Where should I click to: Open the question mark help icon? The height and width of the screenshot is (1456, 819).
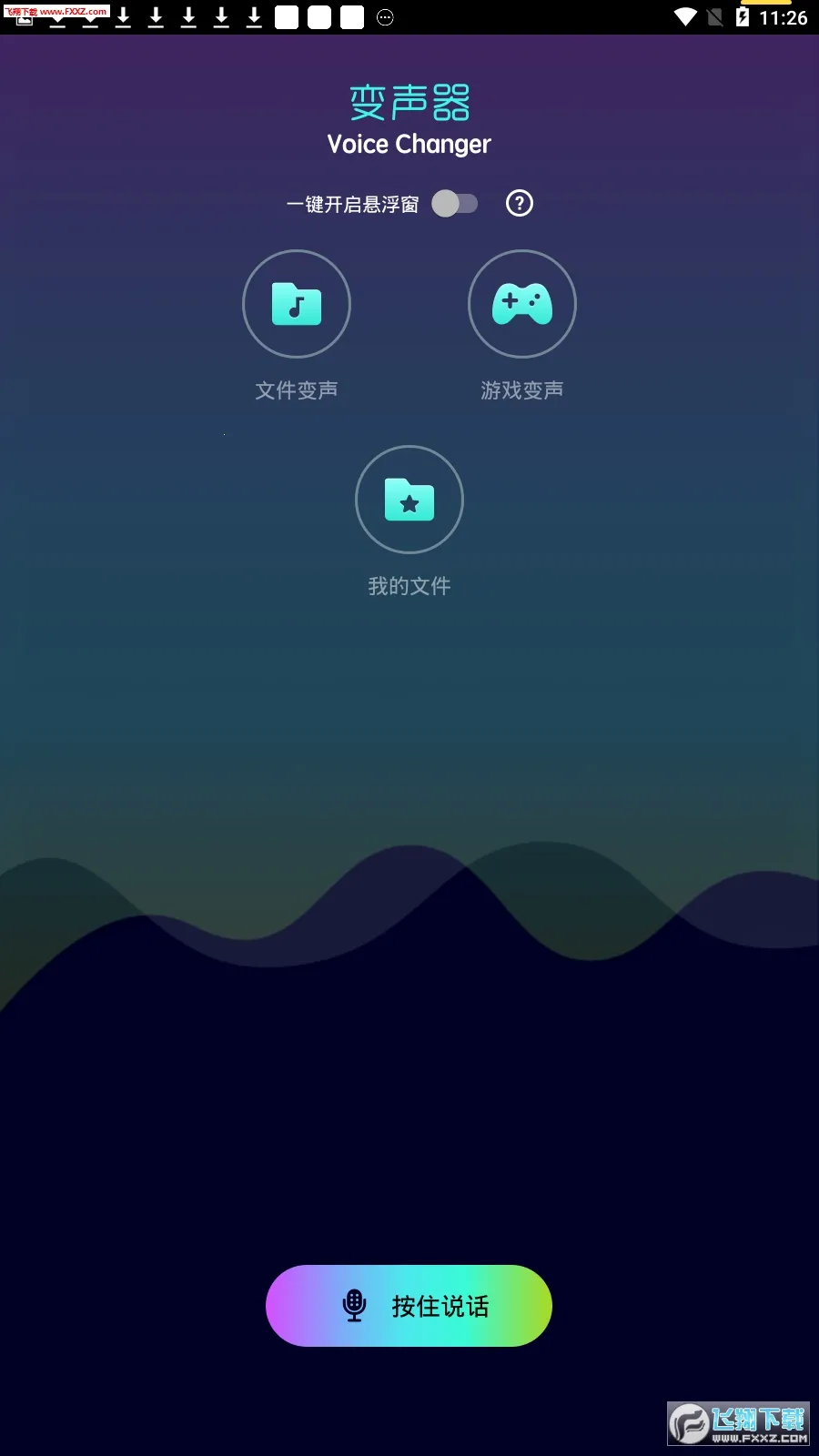pyautogui.click(x=519, y=203)
